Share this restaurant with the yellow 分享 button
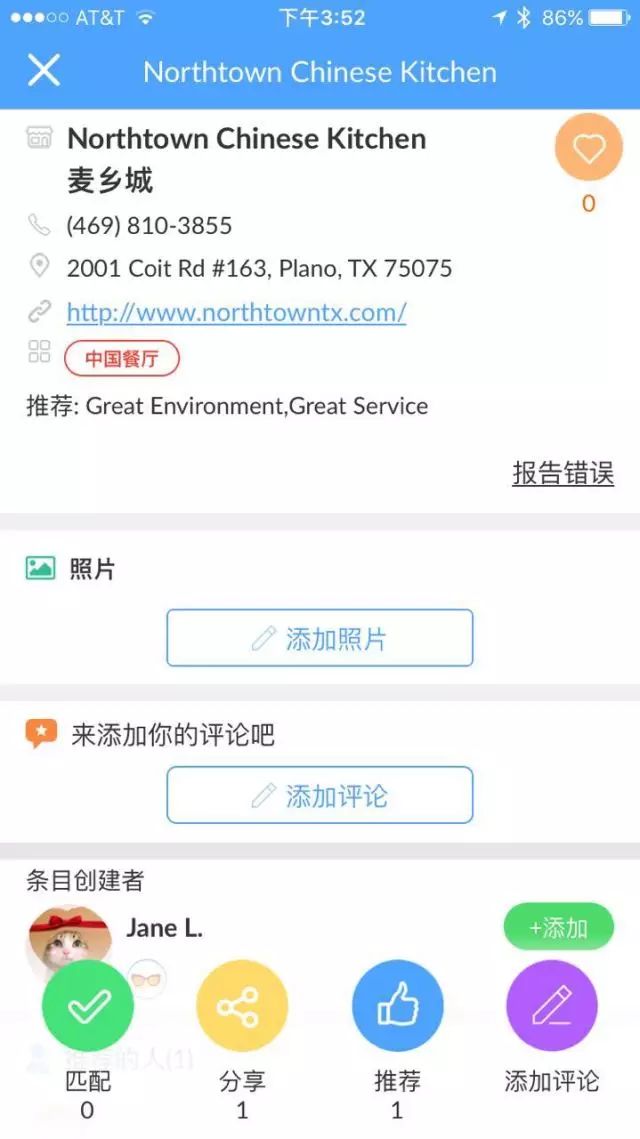Image resolution: width=640 pixels, height=1139 pixels. 242,1006
